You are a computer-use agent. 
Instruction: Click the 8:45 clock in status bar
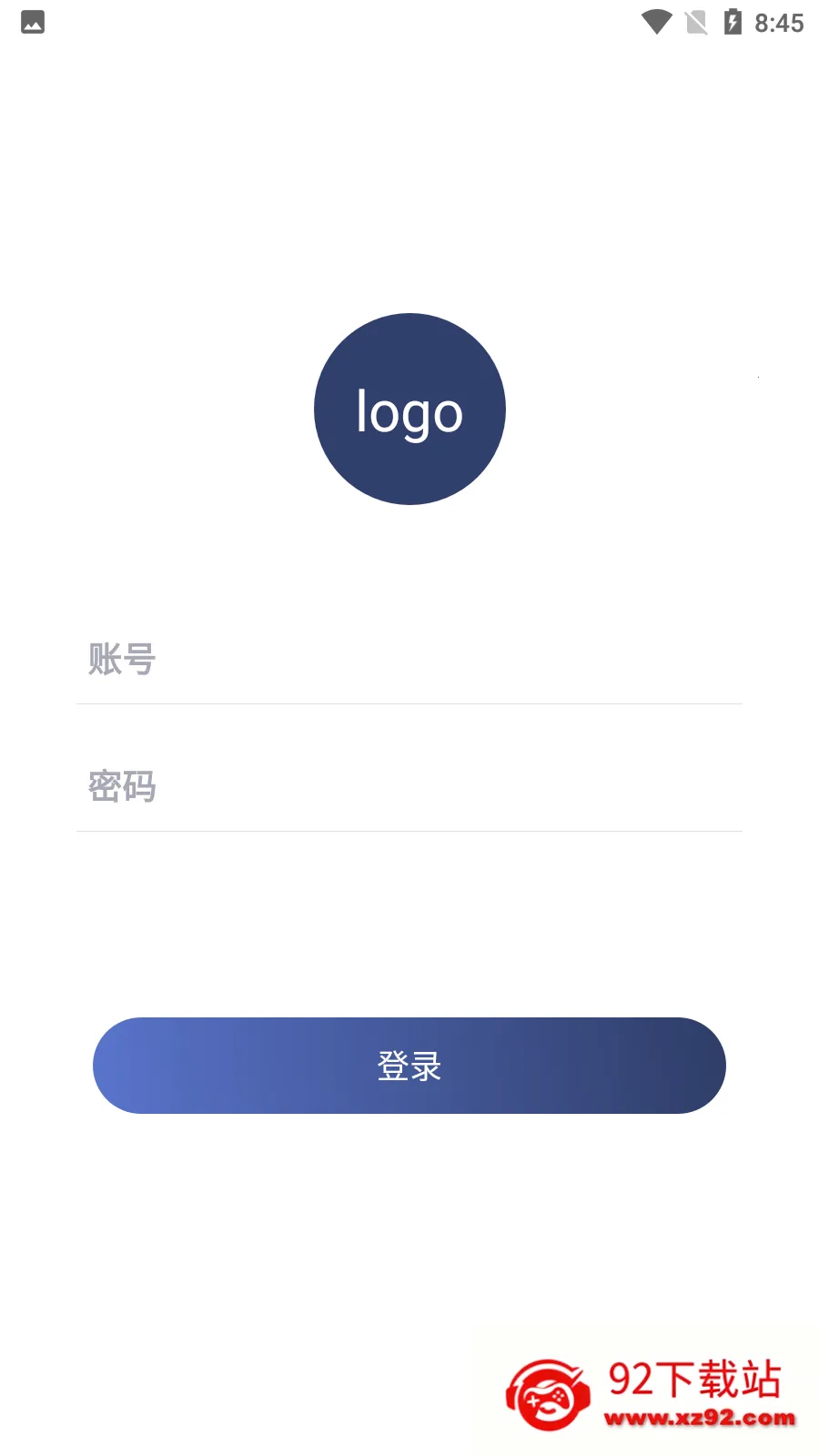coord(779,23)
